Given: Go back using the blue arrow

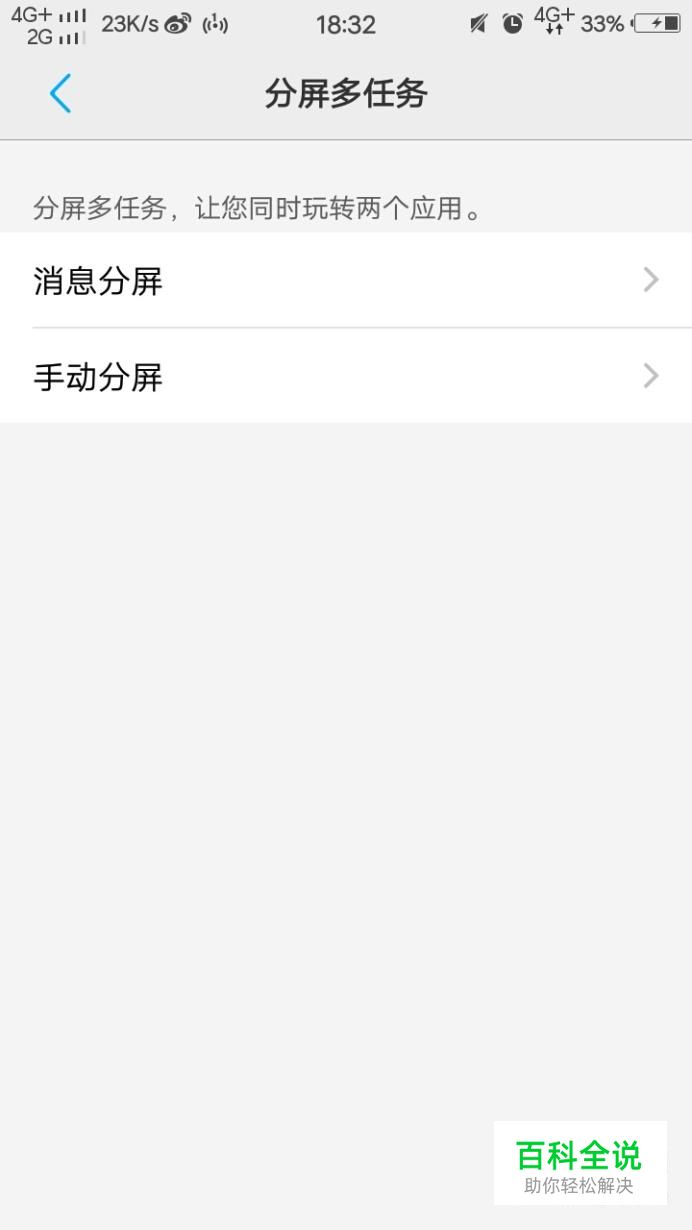Looking at the screenshot, I should point(61,94).
